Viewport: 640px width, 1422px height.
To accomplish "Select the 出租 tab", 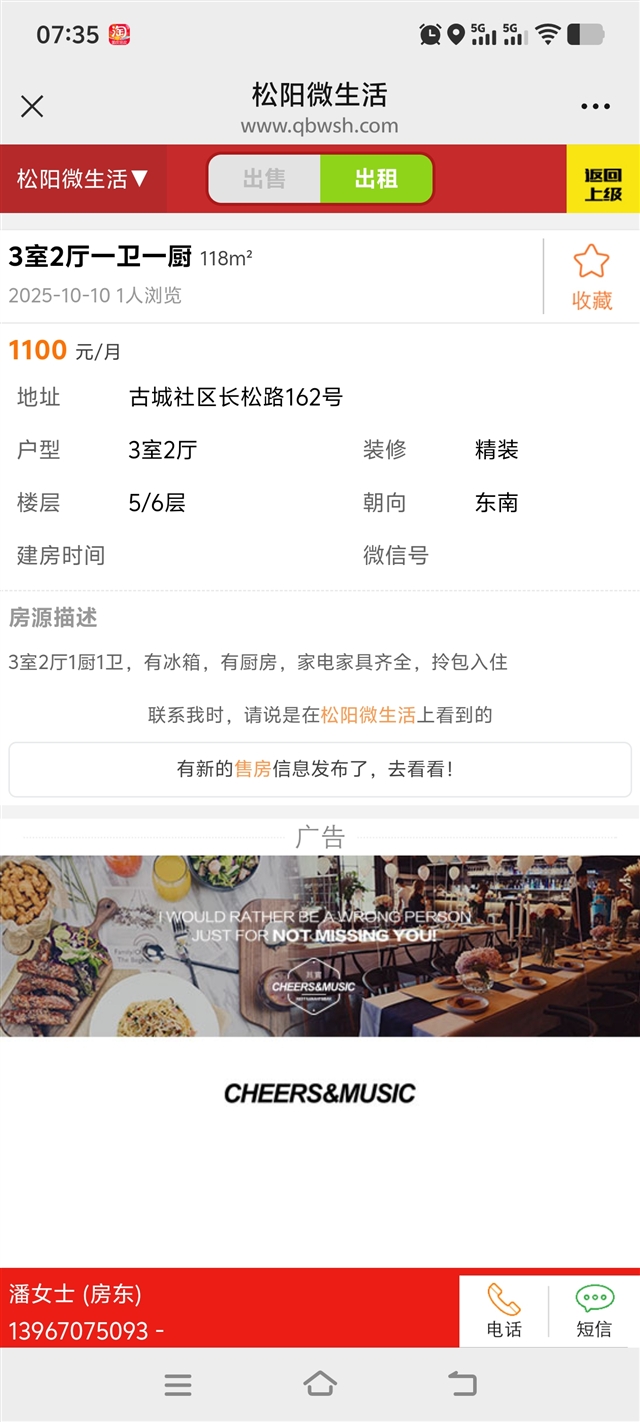I will [x=376, y=179].
